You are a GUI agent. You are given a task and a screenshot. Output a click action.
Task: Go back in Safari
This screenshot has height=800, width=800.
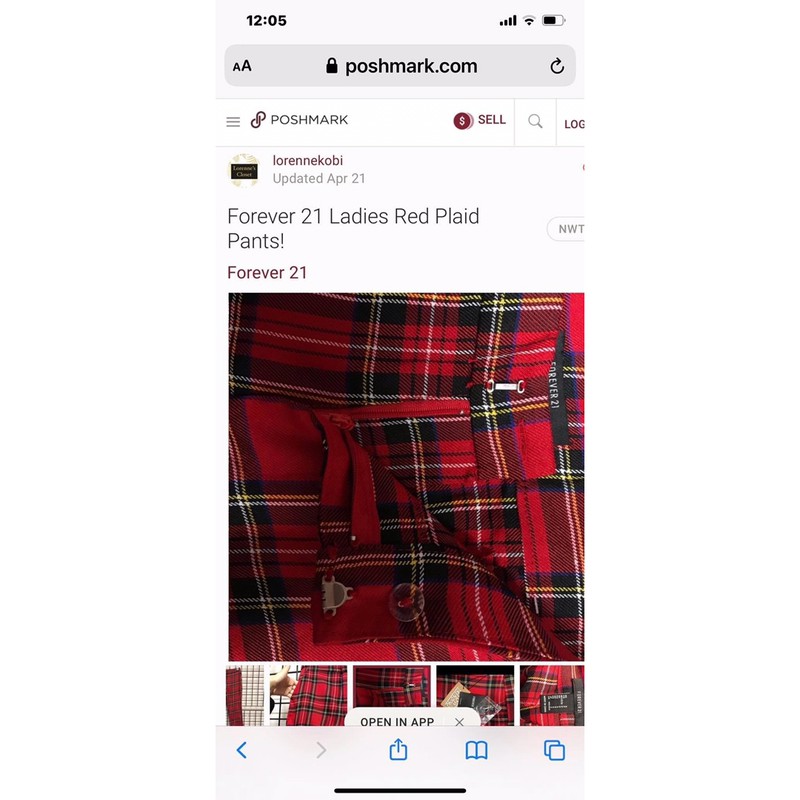tap(241, 750)
